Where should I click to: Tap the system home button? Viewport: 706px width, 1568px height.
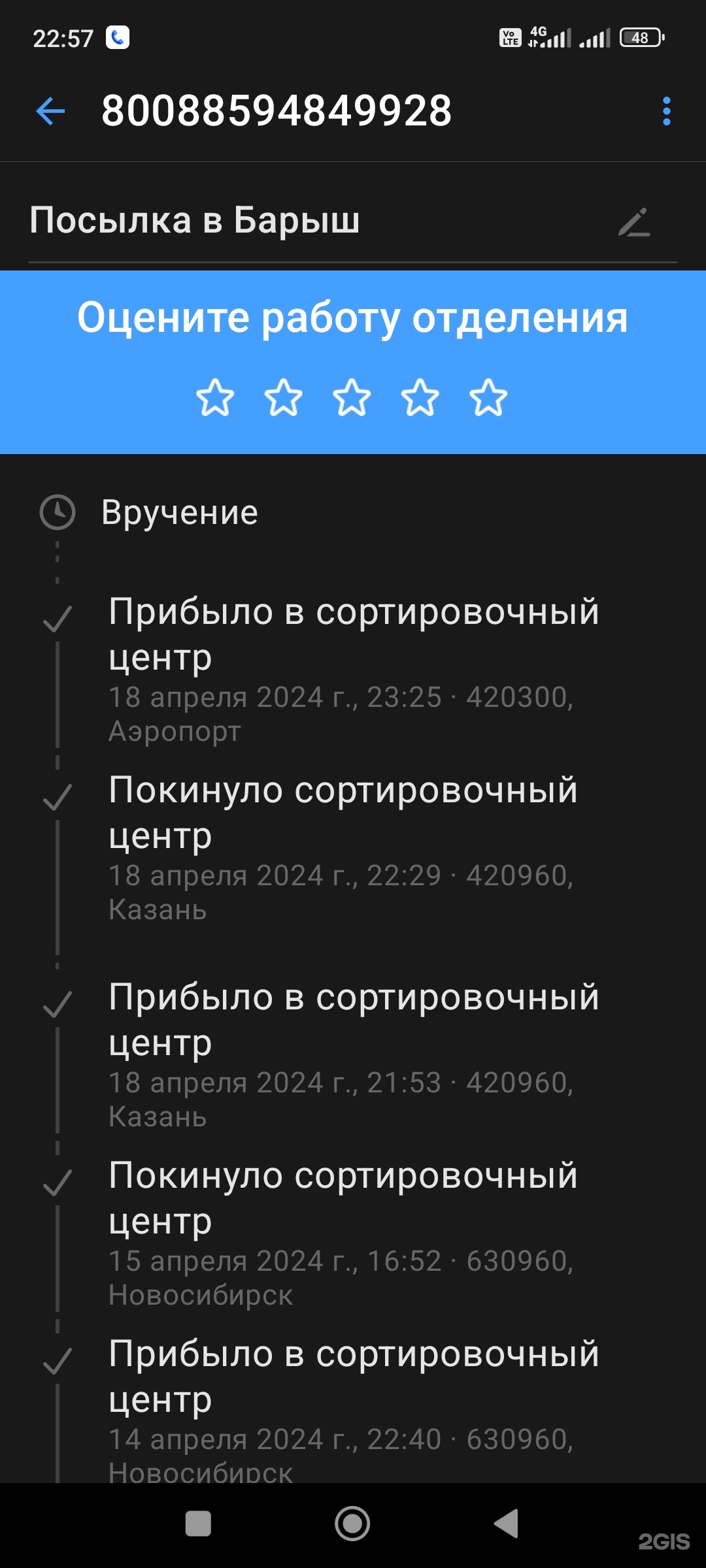click(352, 1524)
